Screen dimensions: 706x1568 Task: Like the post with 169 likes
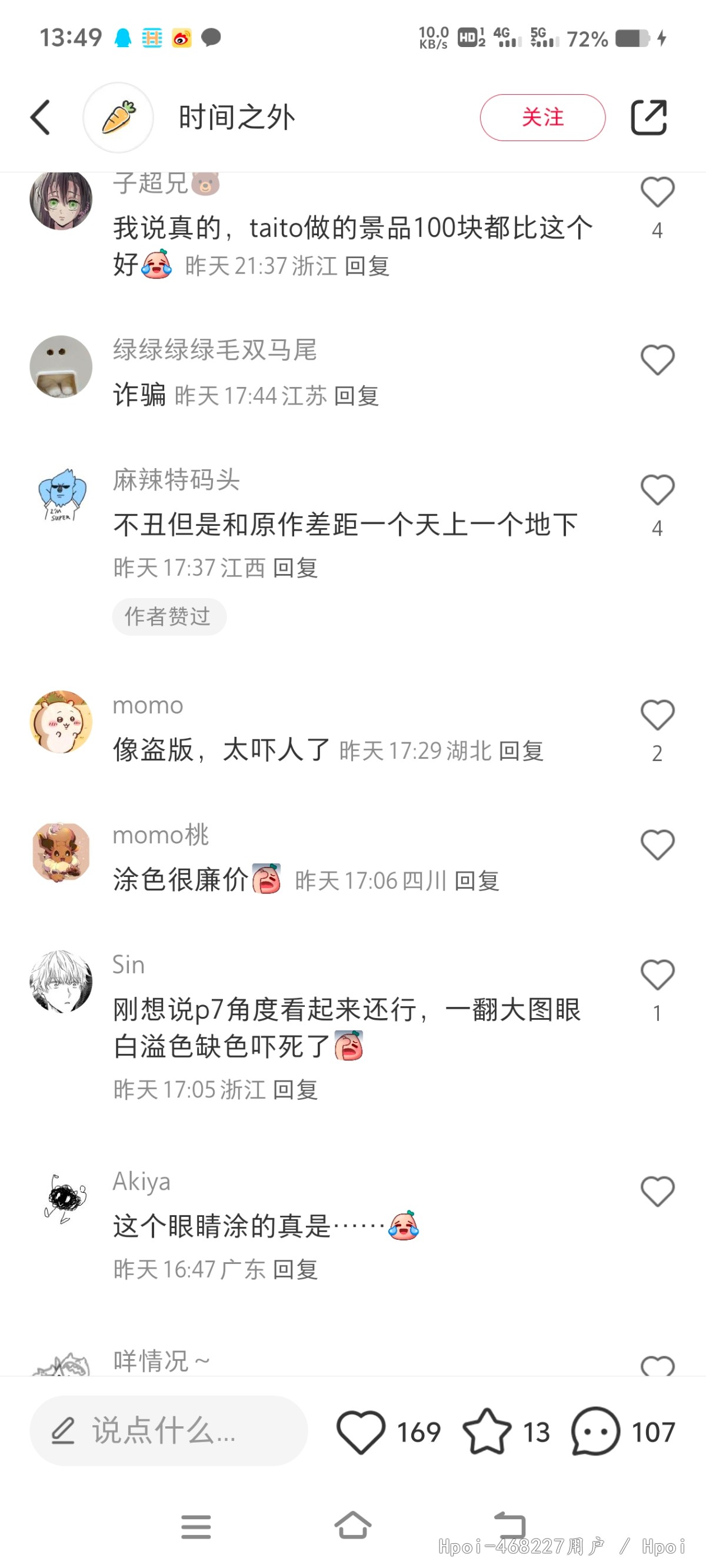(x=361, y=1432)
